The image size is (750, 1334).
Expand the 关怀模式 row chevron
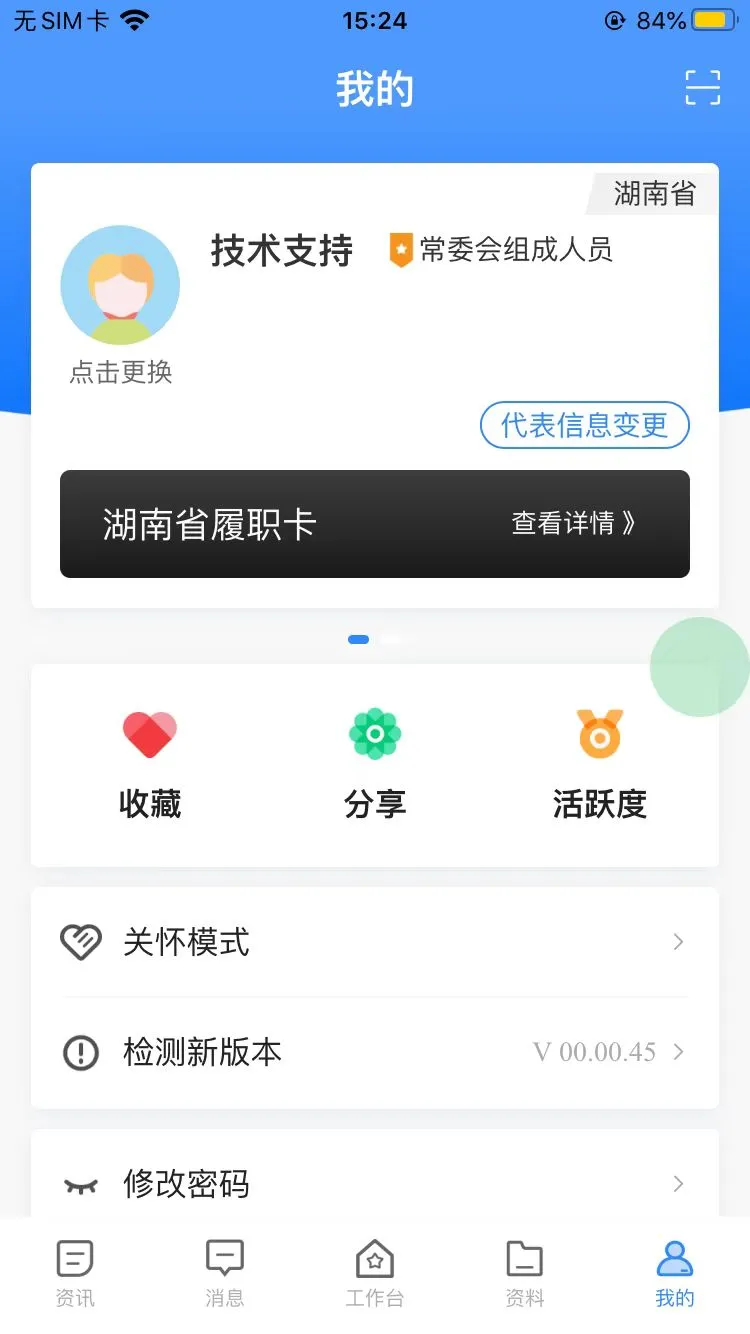tap(678, 941)
